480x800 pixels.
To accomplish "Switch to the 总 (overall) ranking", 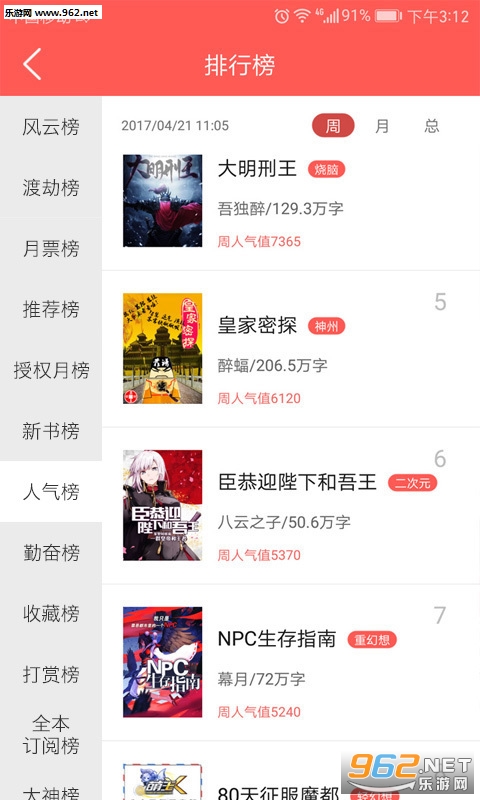I will click(x=432, y=126).
